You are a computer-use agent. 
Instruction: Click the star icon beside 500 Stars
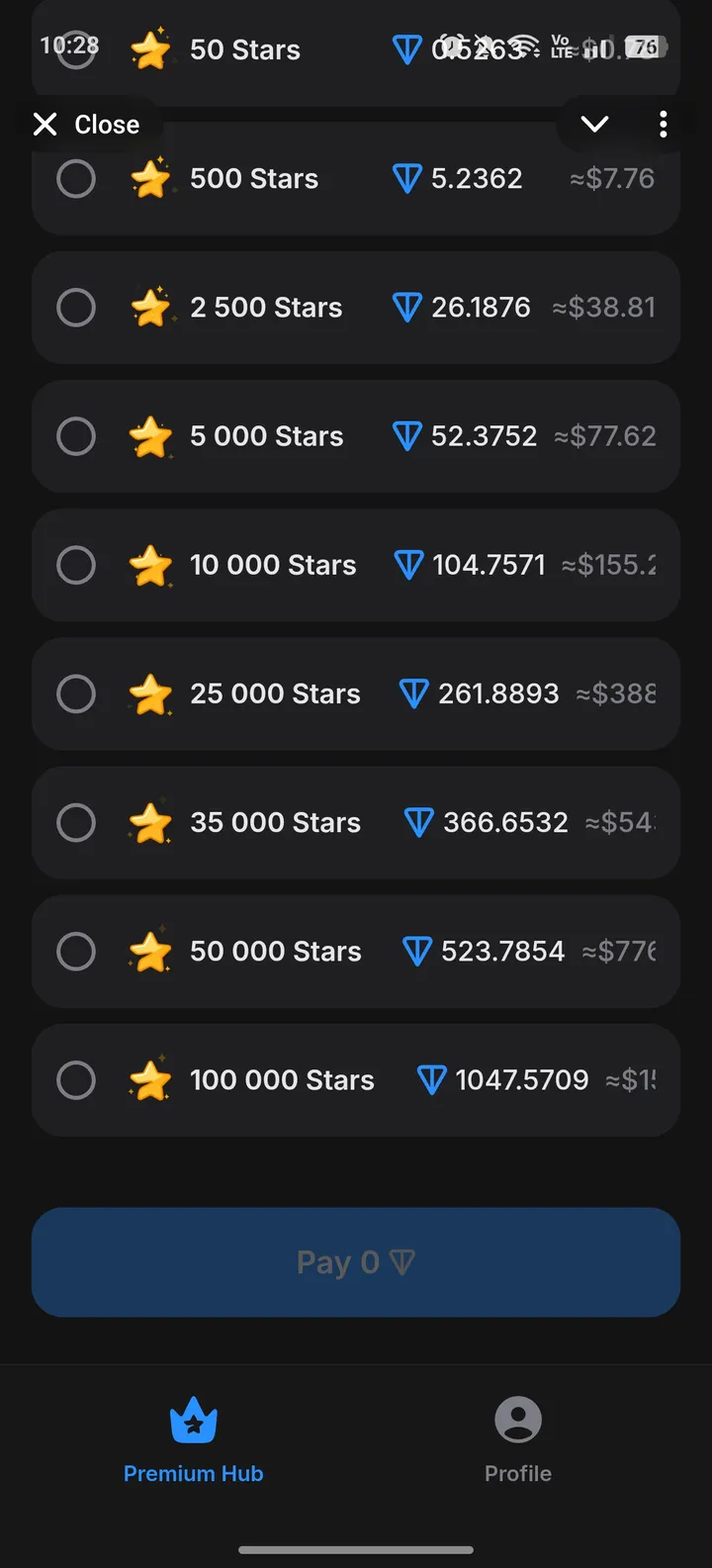coord(150,179)
